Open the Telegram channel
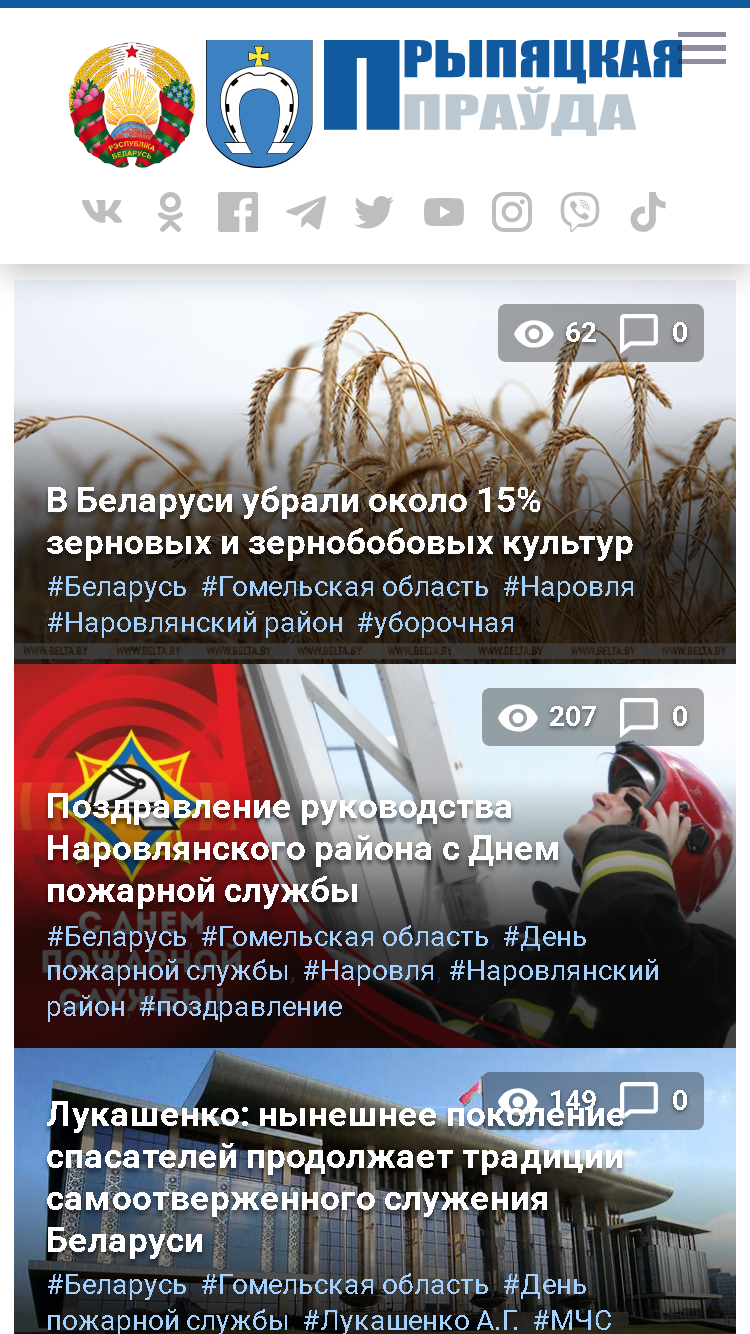This screenshot has height=1334, width=750. point(306,212)
